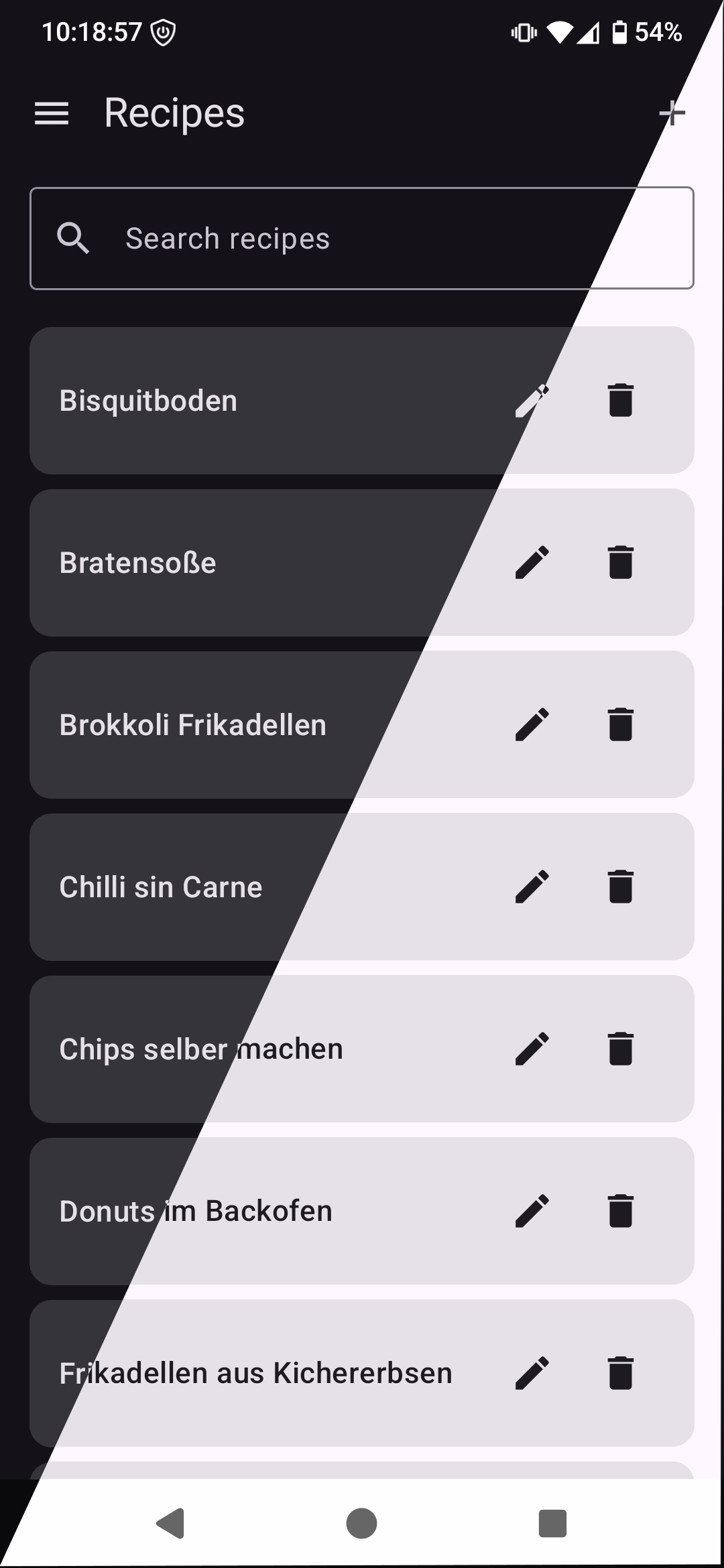This screenshot has width=724, height=1568.
Task: Edit the Chilli sin Carne recipe
Action: tap(532, 887)
